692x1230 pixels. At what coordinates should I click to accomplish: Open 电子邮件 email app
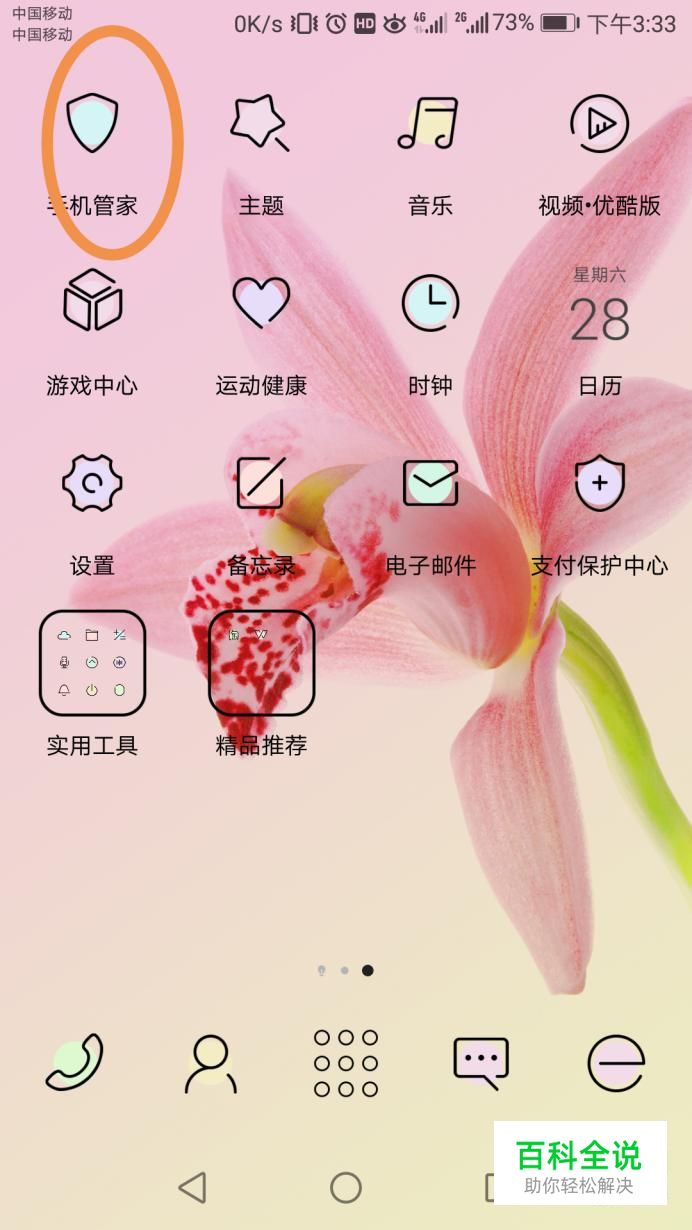tap(430, 484)
